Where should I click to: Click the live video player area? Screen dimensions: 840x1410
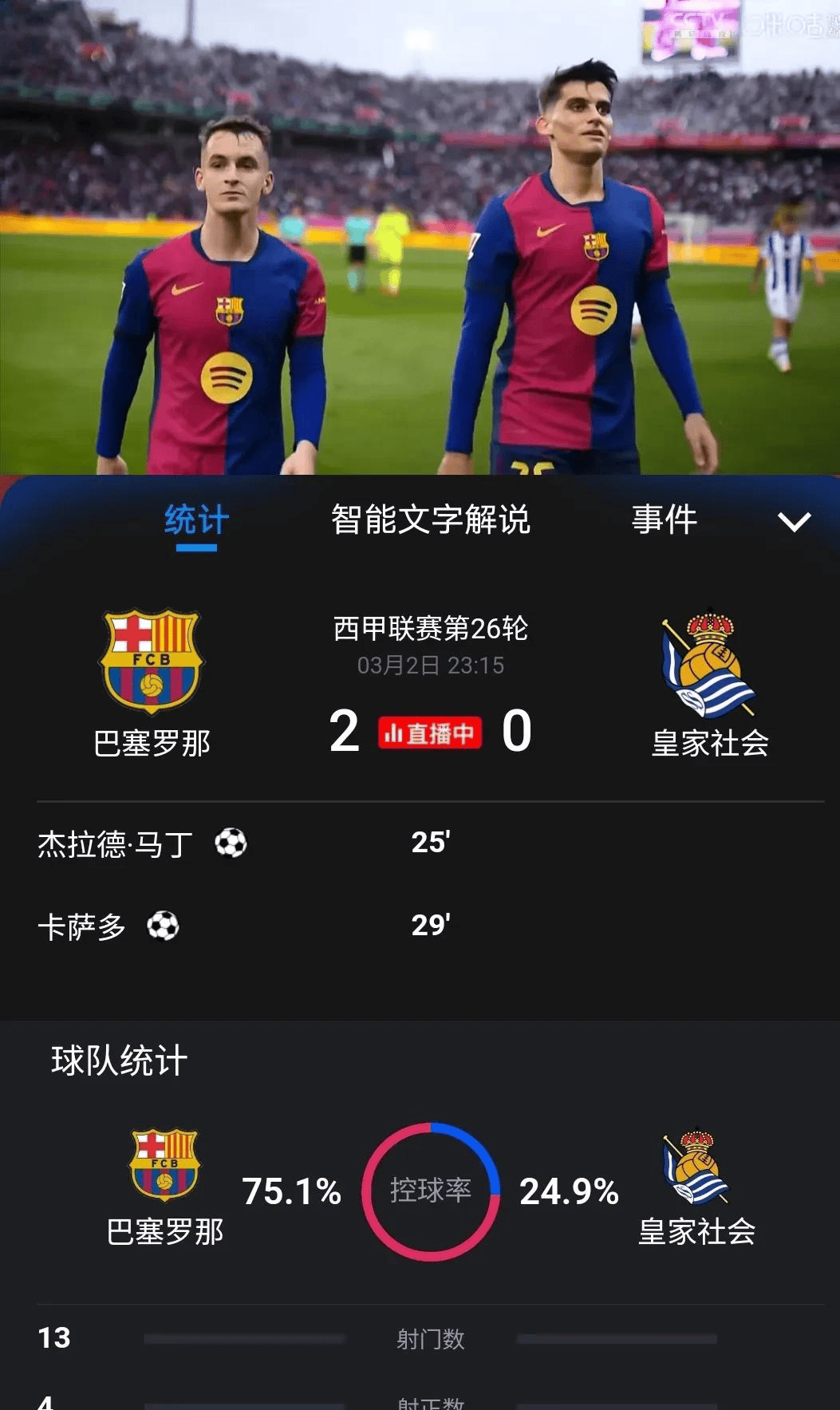[x=420, y=239]
